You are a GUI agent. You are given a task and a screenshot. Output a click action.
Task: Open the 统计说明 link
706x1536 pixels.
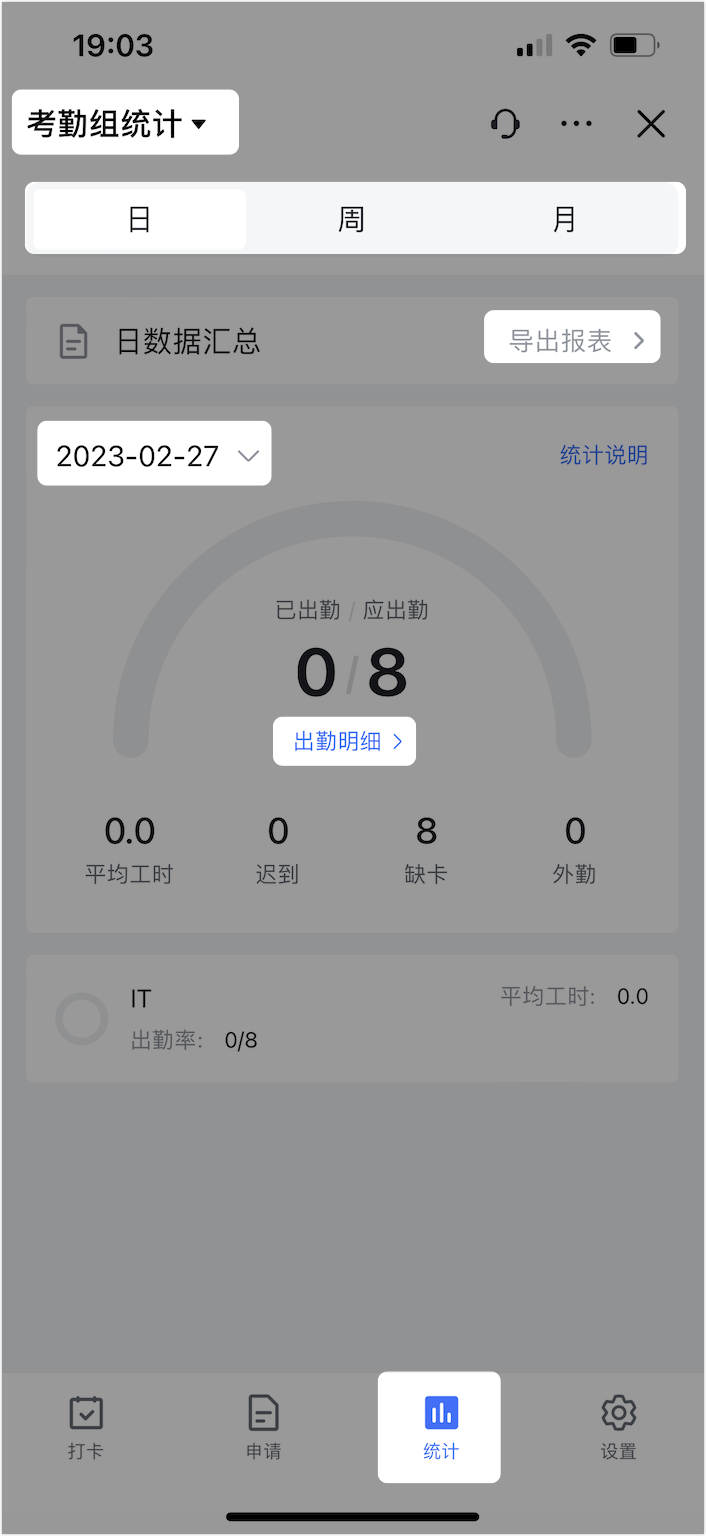pos(604,455)
